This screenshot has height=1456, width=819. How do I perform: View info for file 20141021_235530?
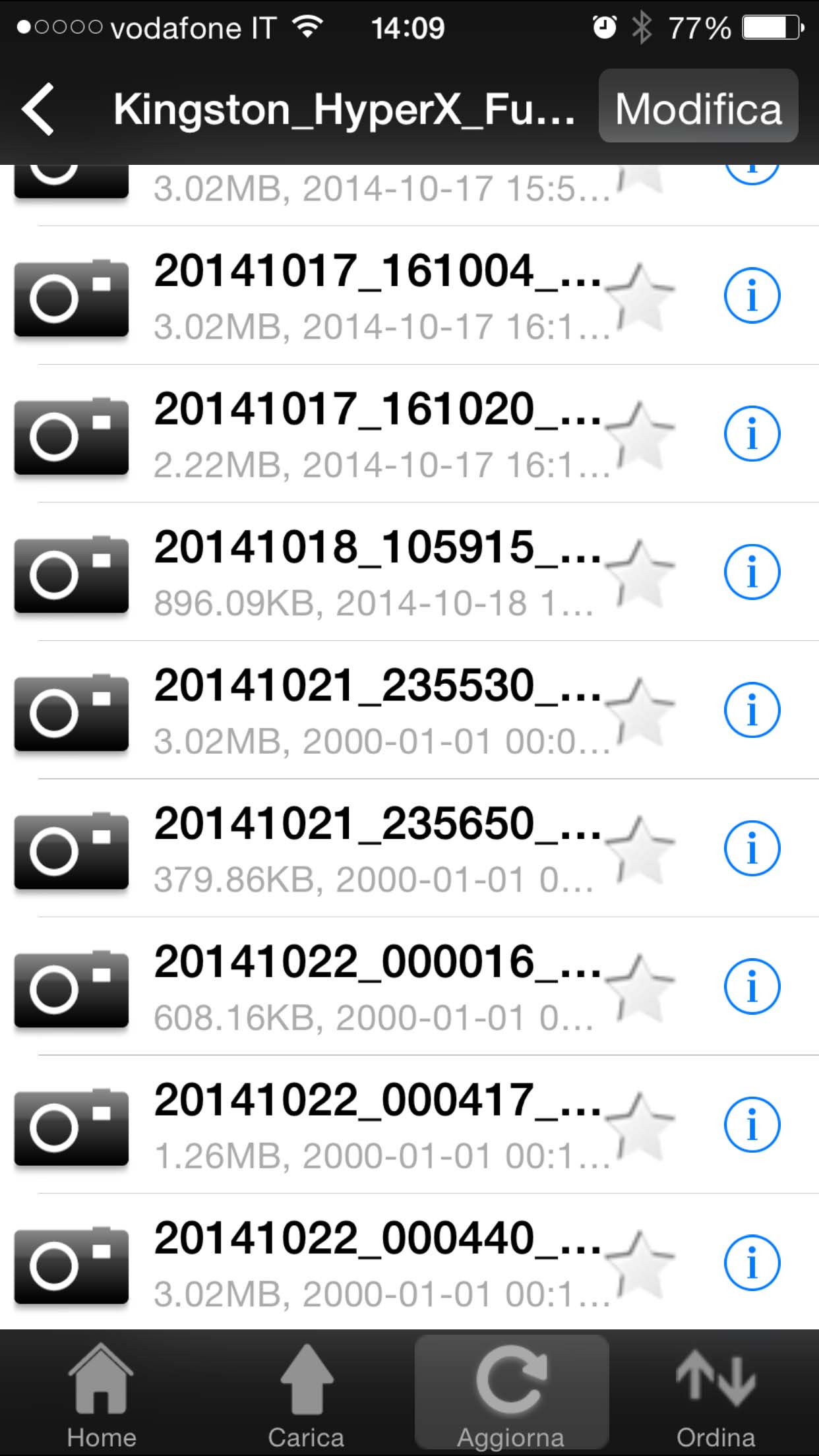point(752,710)
